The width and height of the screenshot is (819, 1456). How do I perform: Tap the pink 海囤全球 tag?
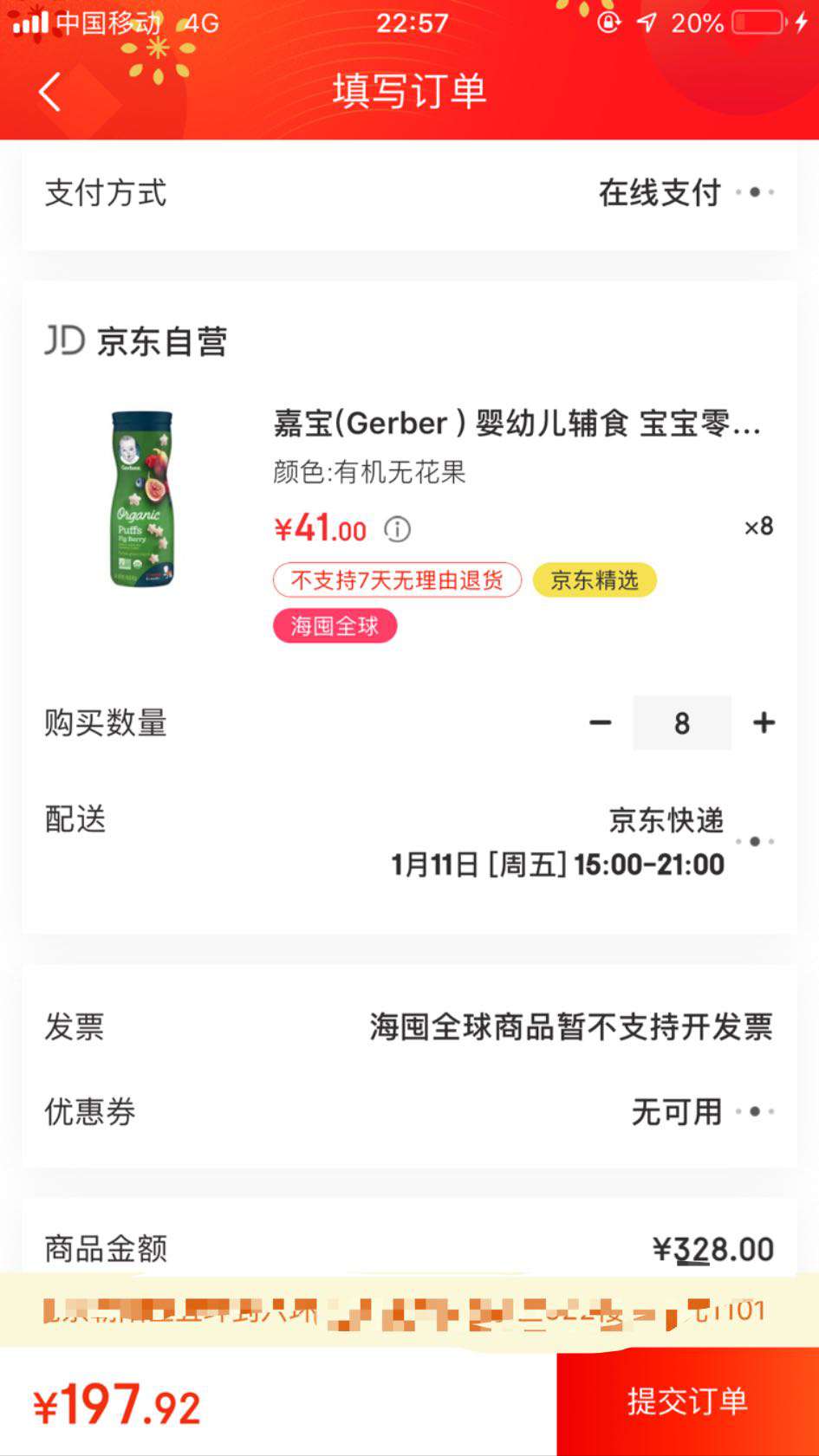[x=335, y=625]
